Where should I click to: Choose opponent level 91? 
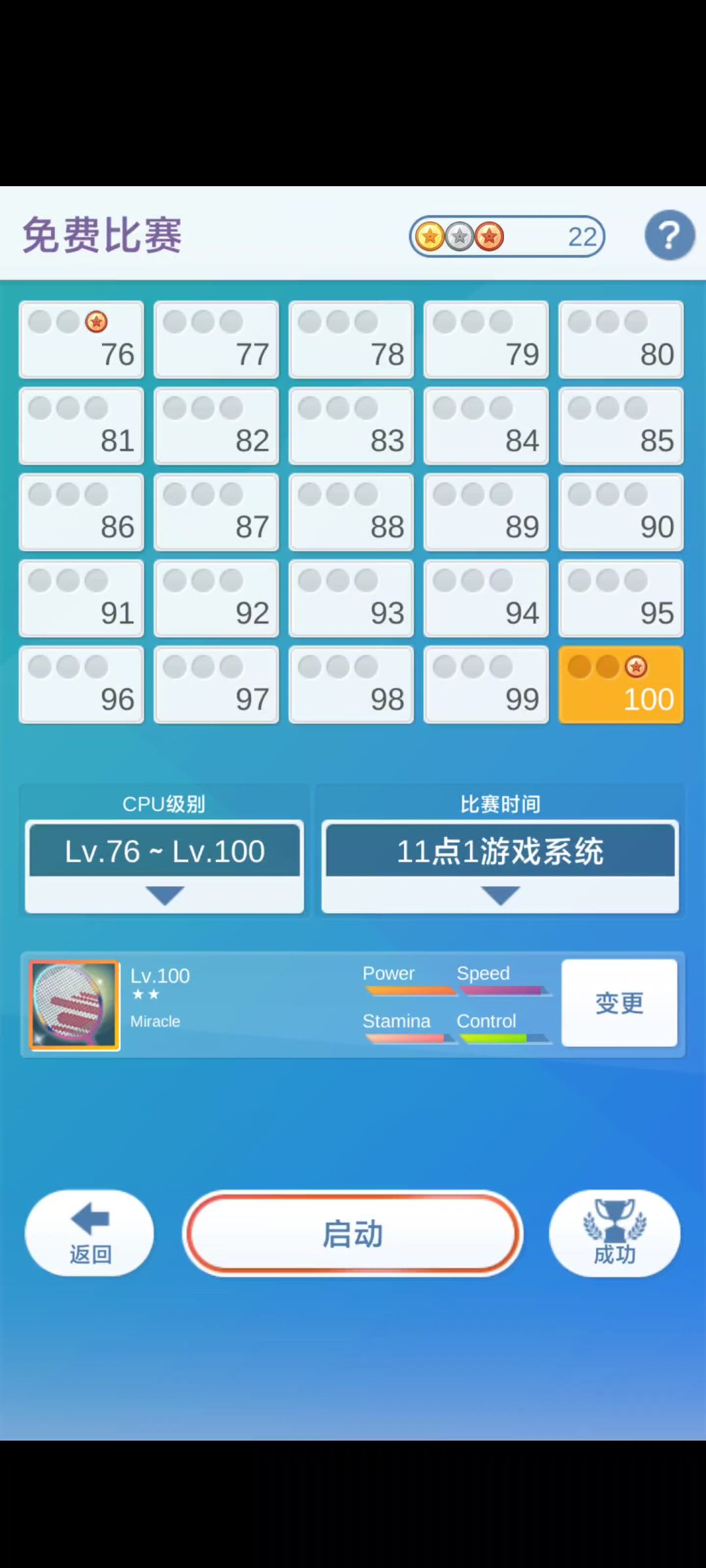click(x=82, y=598)
